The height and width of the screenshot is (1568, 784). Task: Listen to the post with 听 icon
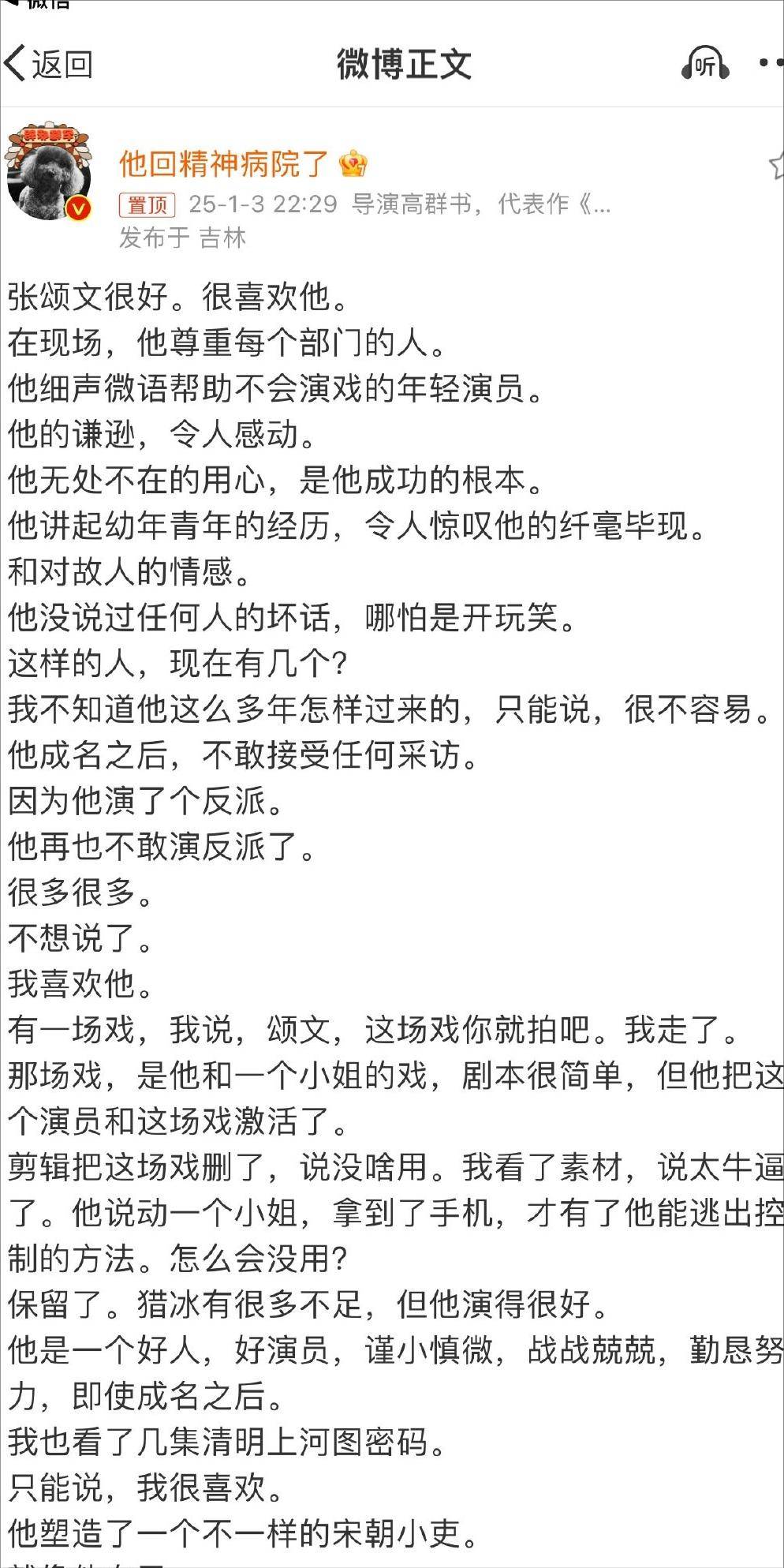click(x=704, y=64)
